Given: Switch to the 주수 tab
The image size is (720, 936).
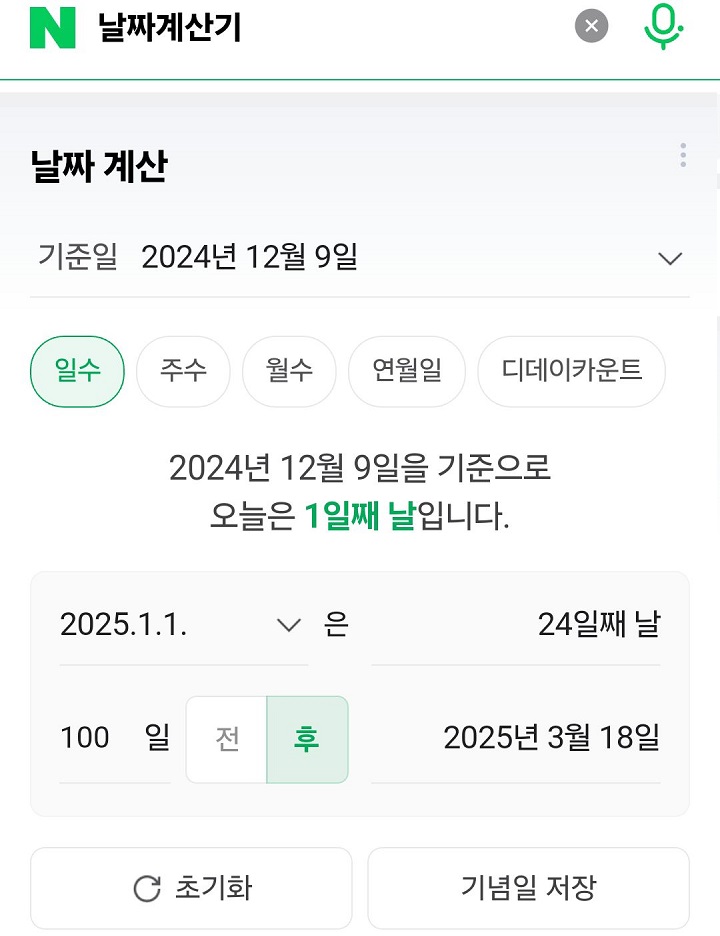Looking at the screenshot, I should coord(183,371).
